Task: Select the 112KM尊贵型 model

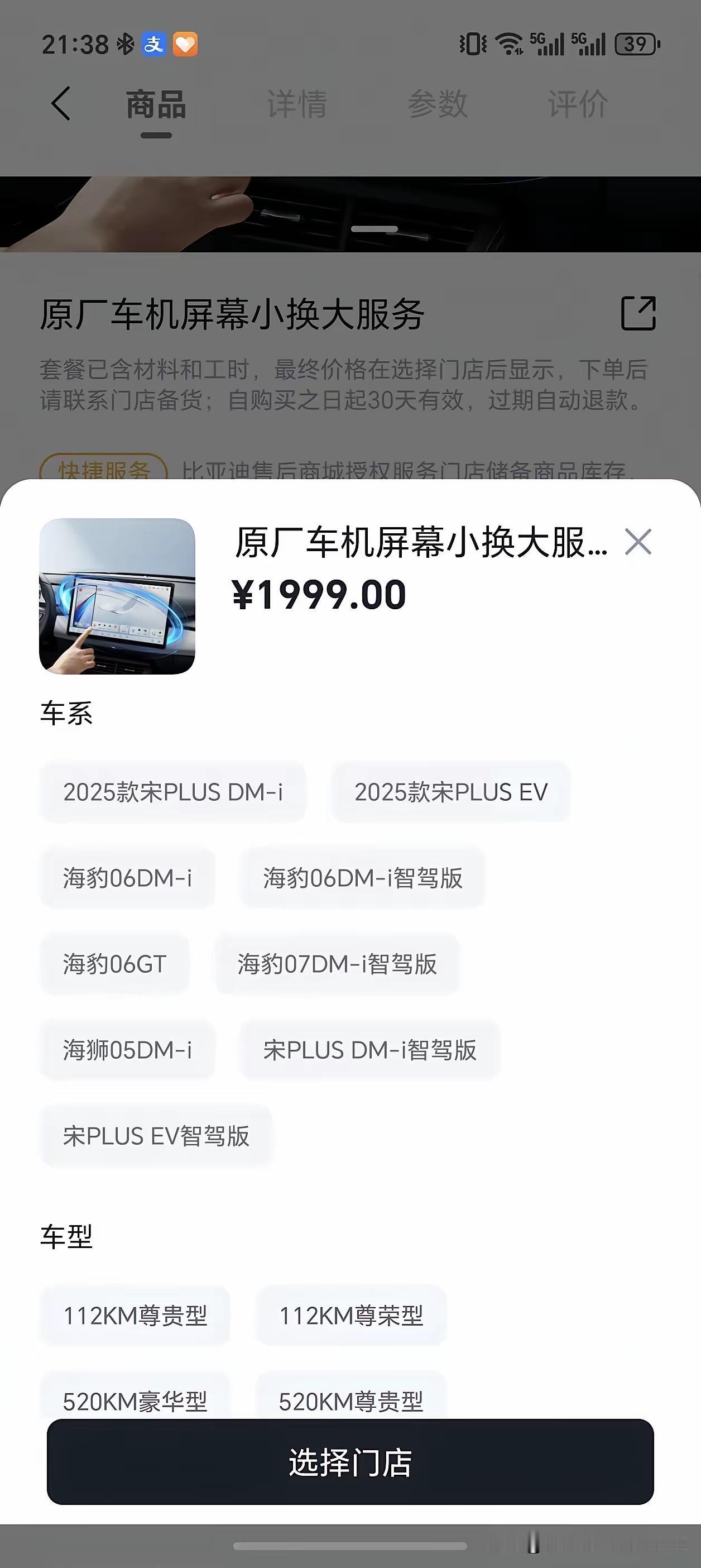Action: point(135,1316)
